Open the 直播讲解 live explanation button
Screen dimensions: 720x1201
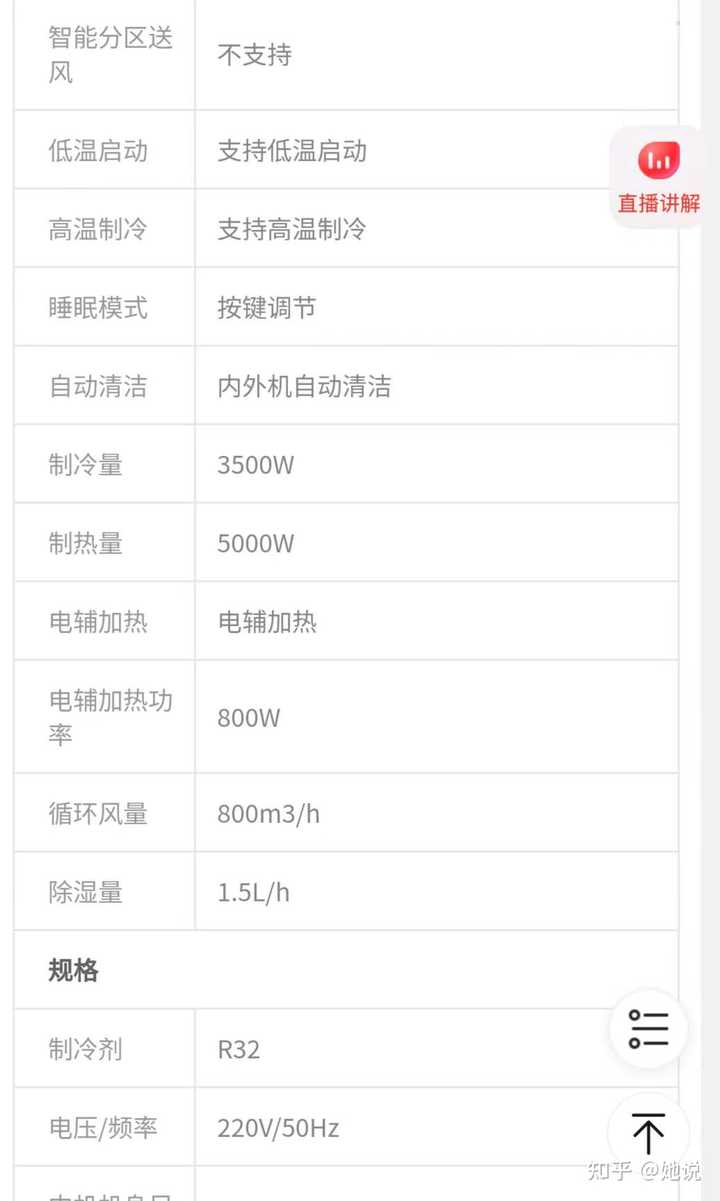tap(658, 177)
